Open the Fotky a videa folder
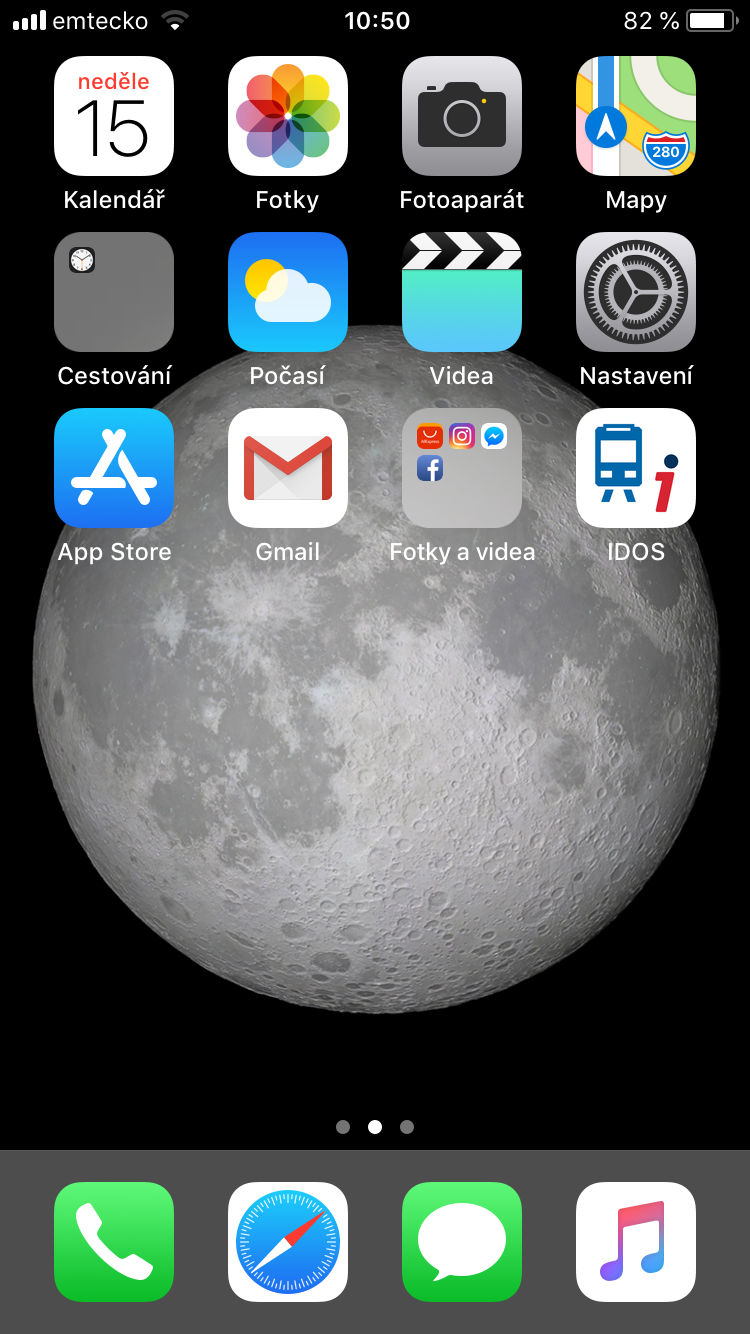750x1334 pixels. [462, 468]
